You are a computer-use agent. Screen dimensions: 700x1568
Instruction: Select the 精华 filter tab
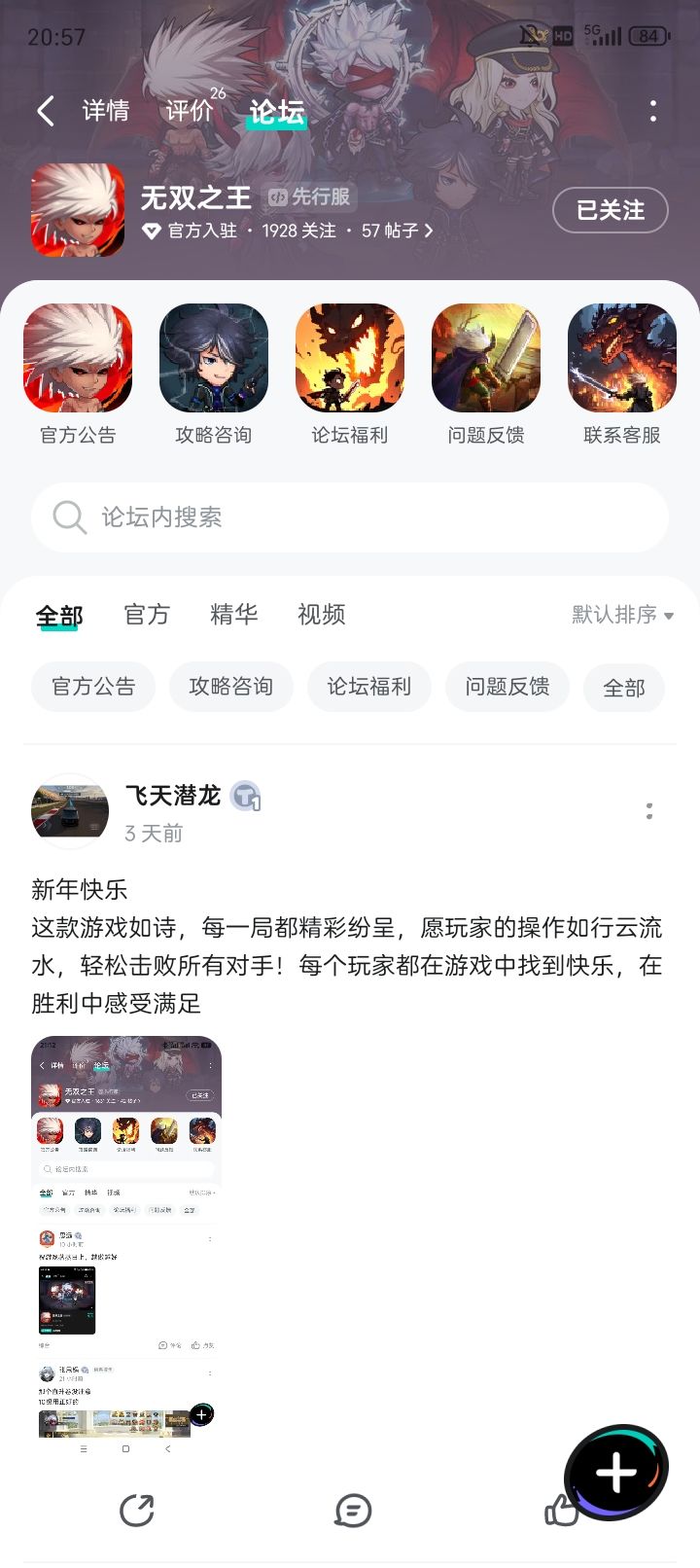point(234,615)
